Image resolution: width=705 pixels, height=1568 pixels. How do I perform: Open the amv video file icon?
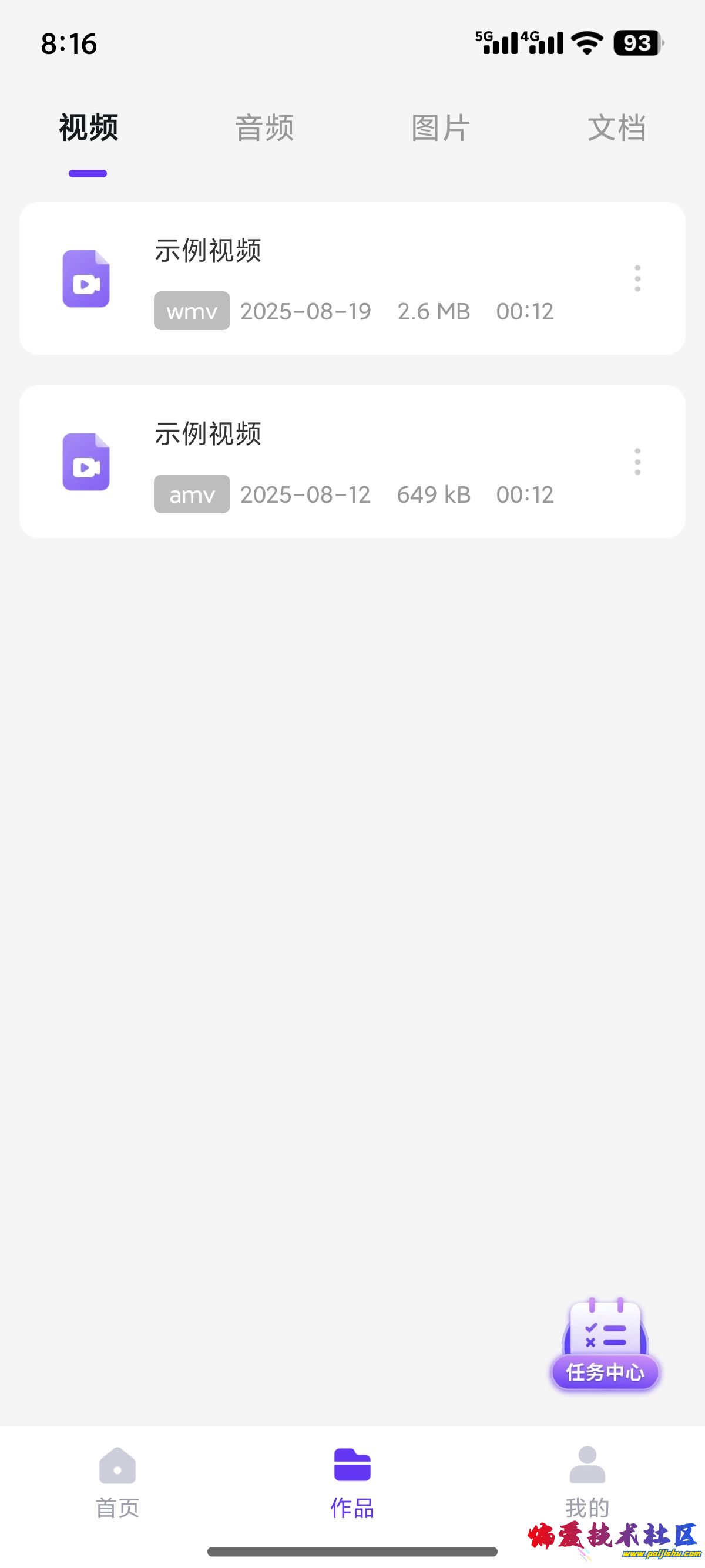[x=86, y=462]
